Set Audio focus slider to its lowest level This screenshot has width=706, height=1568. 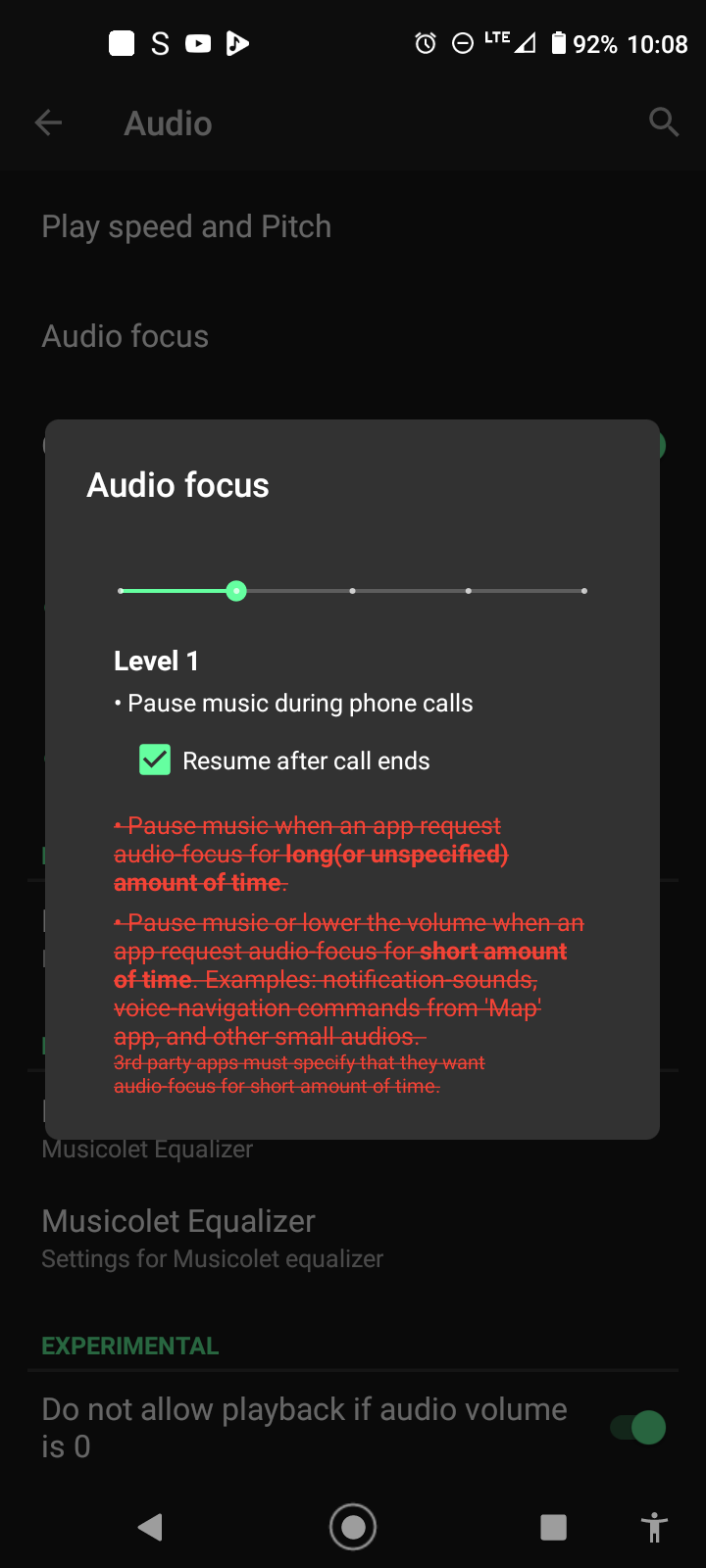click(121, 591)
